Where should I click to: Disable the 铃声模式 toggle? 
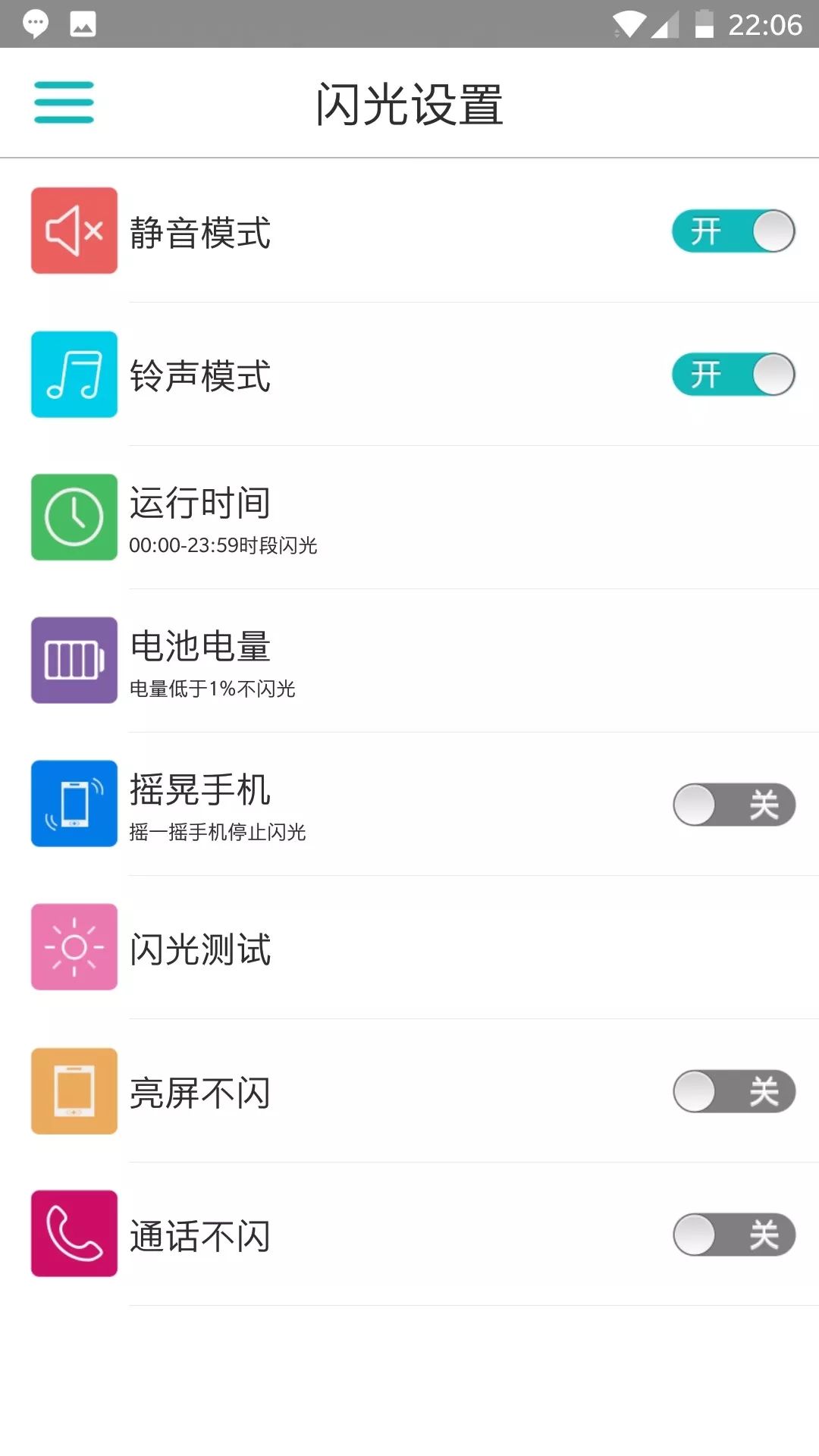(x=732, y=373)
